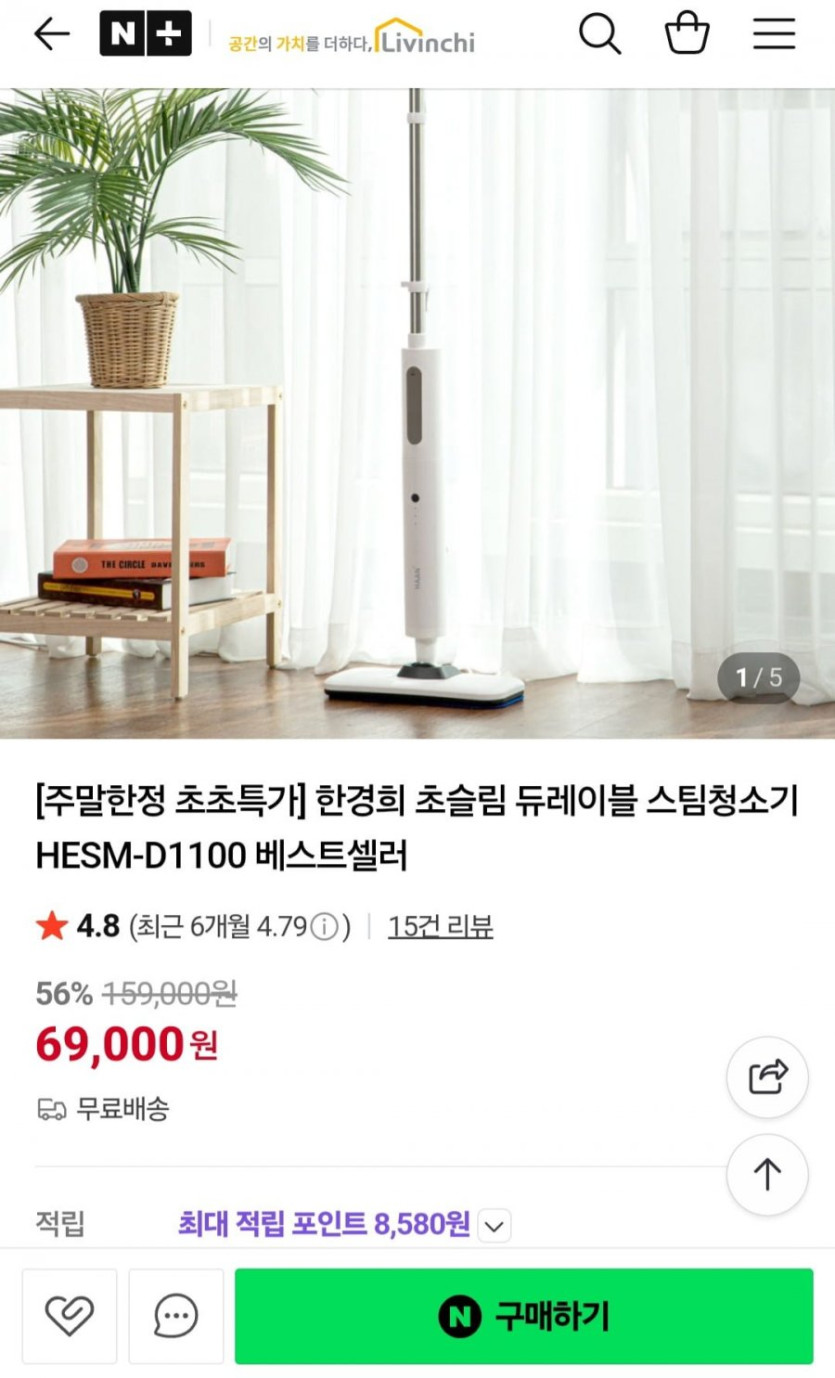Open the Livinchi store page
The image size is (835, 1378).
click(x=351, y=36)
